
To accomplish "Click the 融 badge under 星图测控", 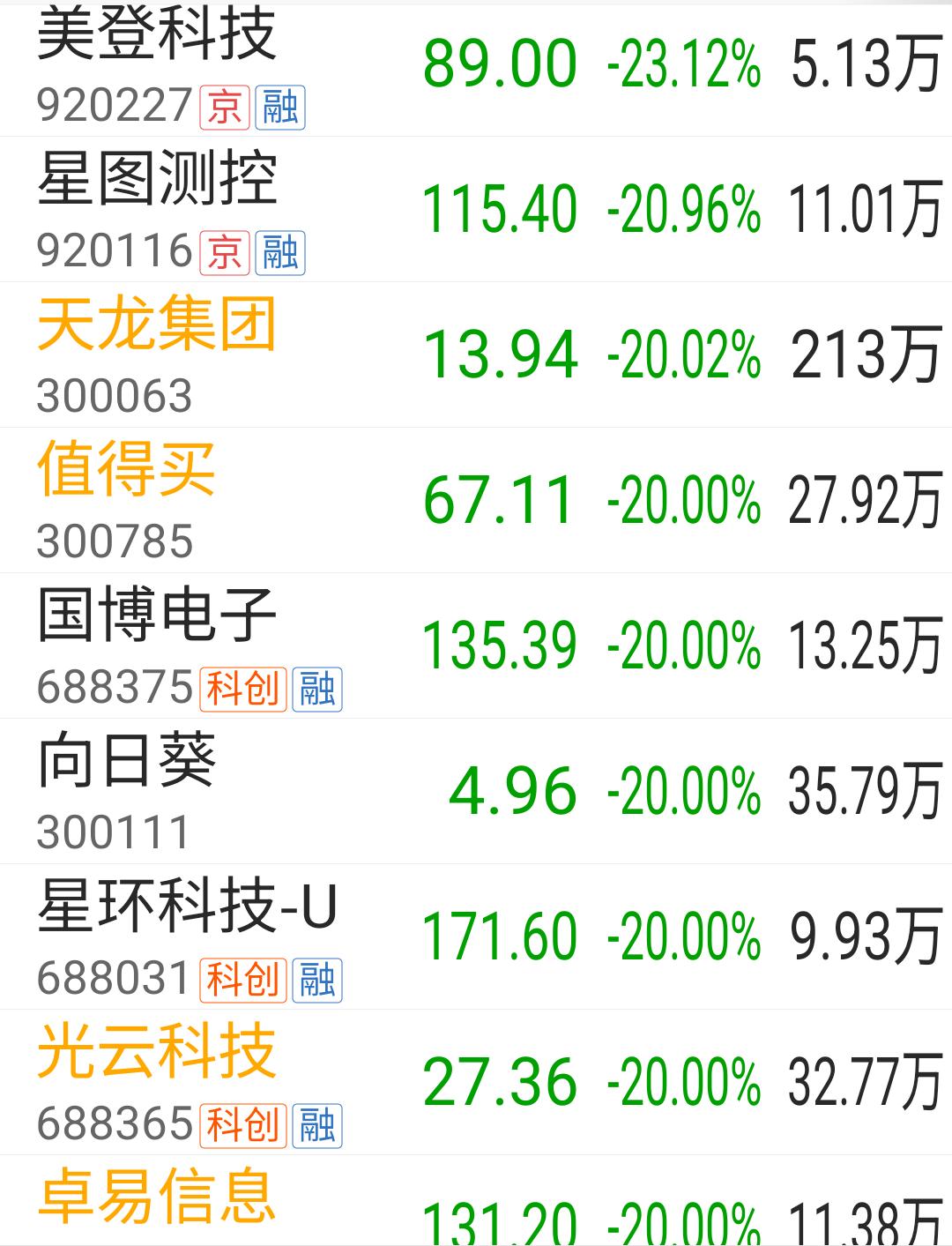I will 279,253.
